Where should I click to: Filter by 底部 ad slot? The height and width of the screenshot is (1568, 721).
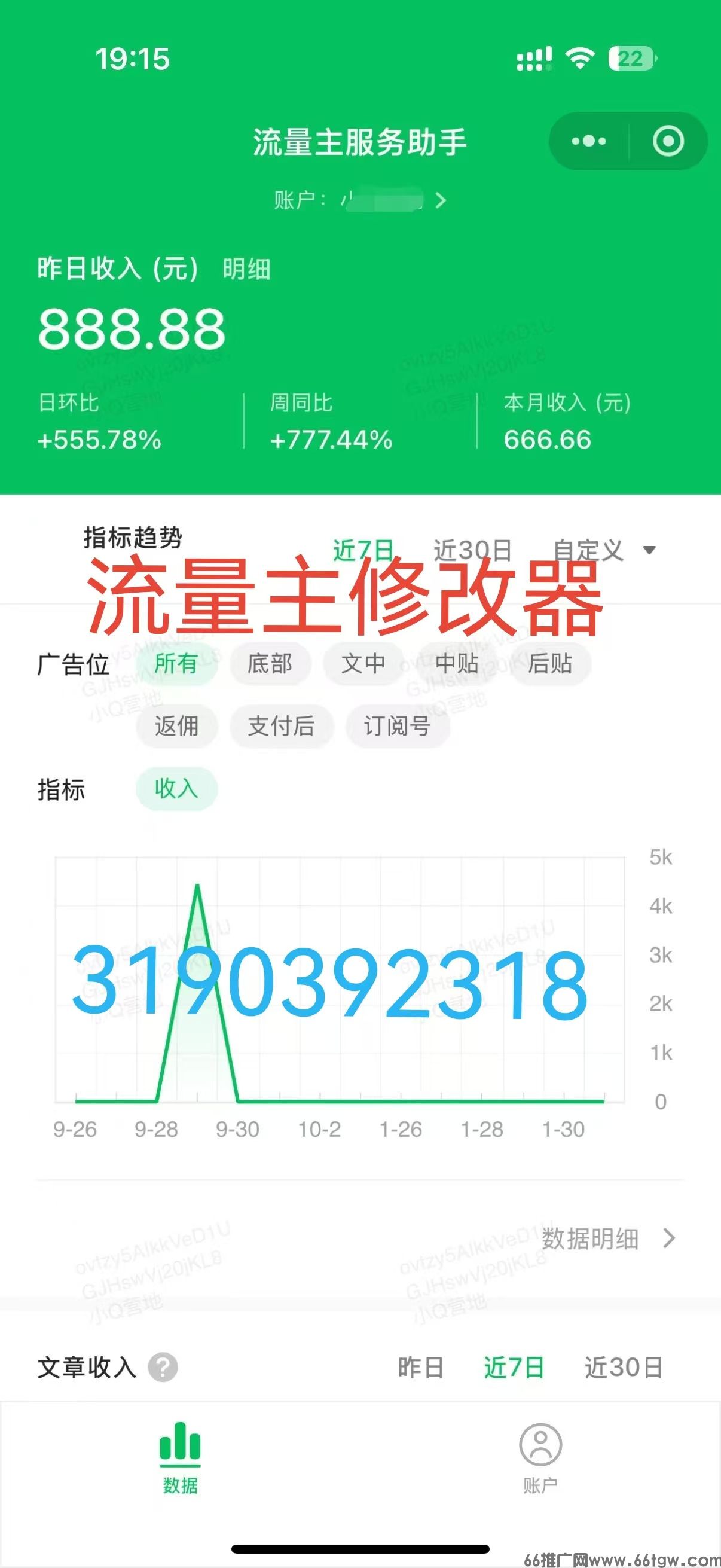tap(270, 663)
